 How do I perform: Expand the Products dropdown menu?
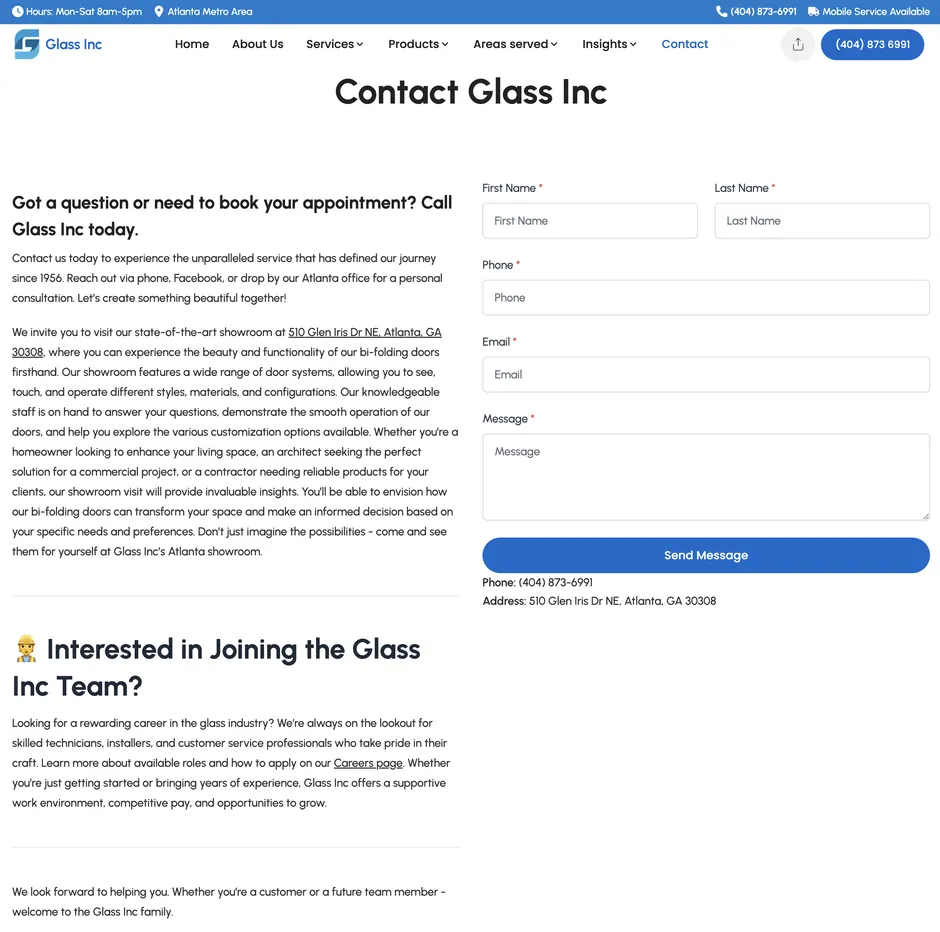[418, 44]
